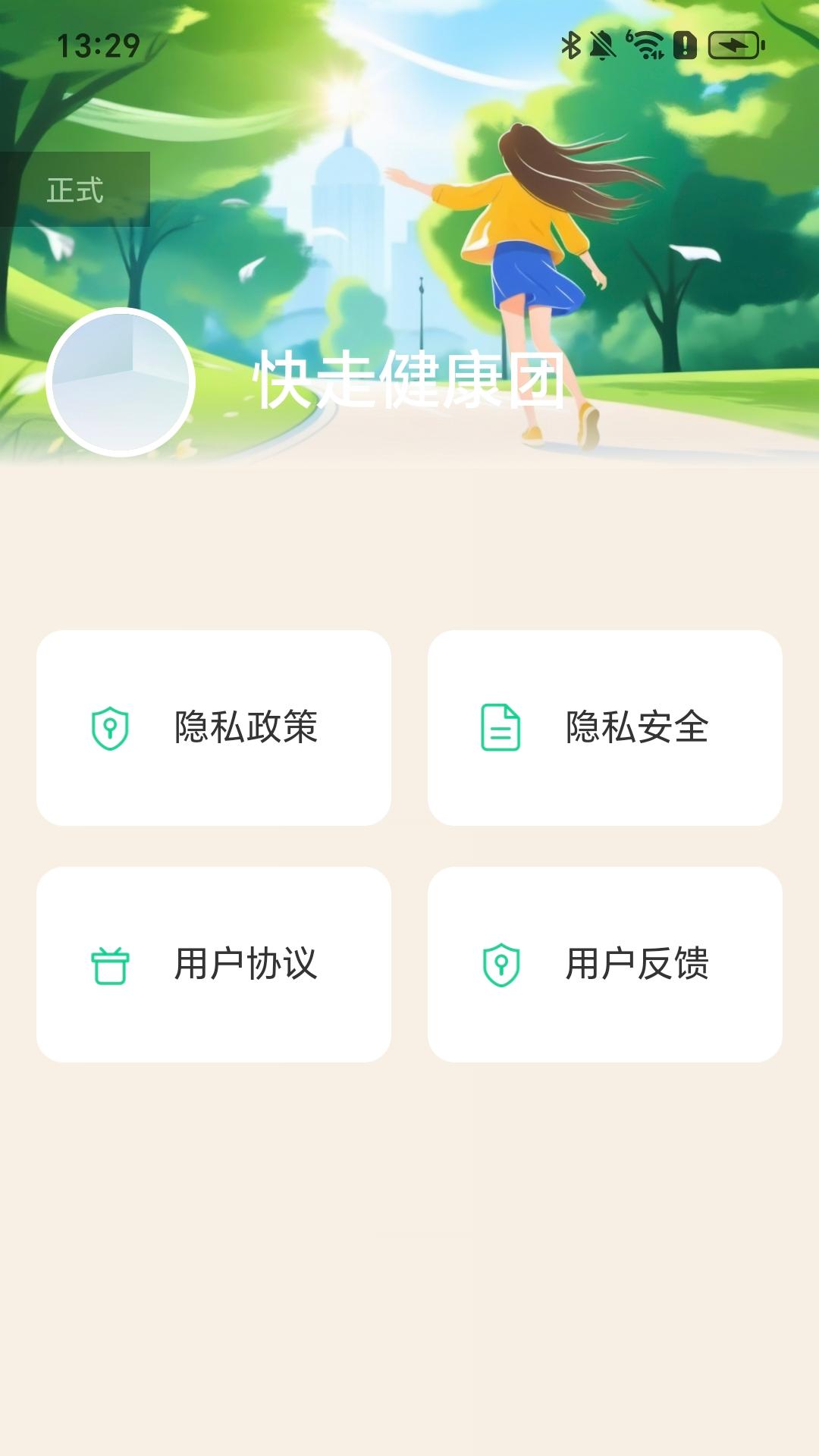Viewport: 819px width, 1456px height.
Task: Open the 用户反馈 card
Action: pyautogui.click(x=604, y=964)
